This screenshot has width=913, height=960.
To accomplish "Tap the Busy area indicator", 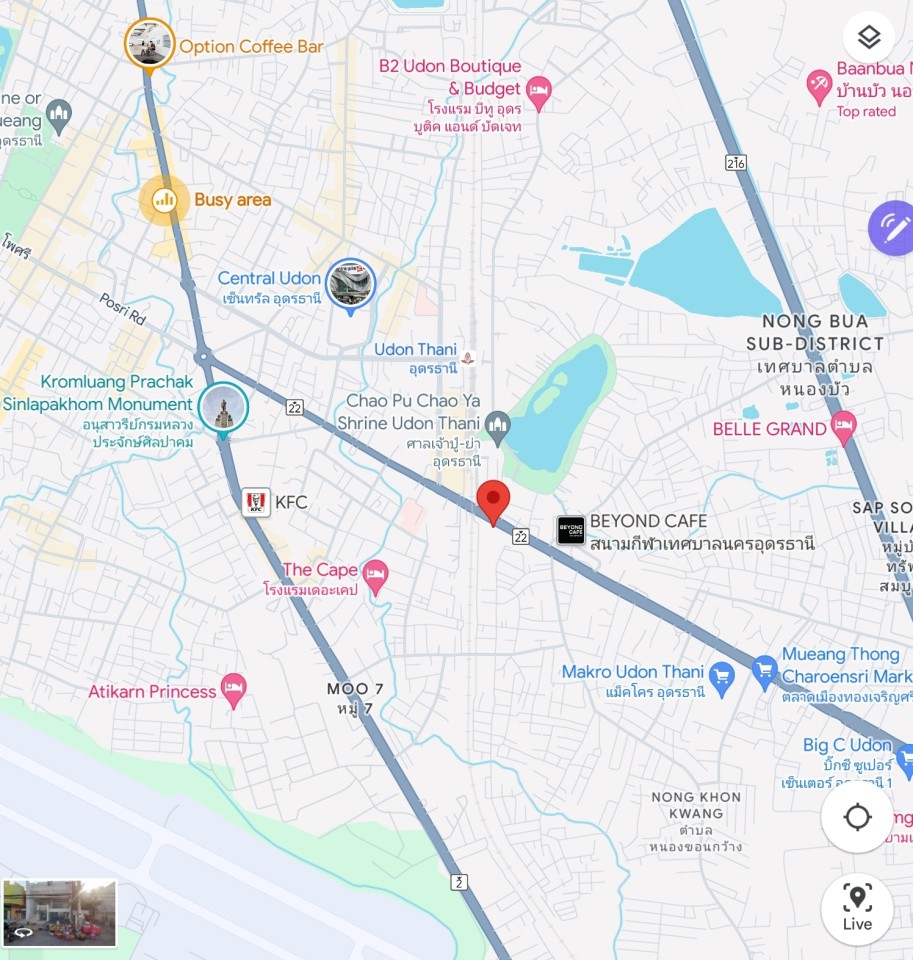I will click(x=164, y=200).
